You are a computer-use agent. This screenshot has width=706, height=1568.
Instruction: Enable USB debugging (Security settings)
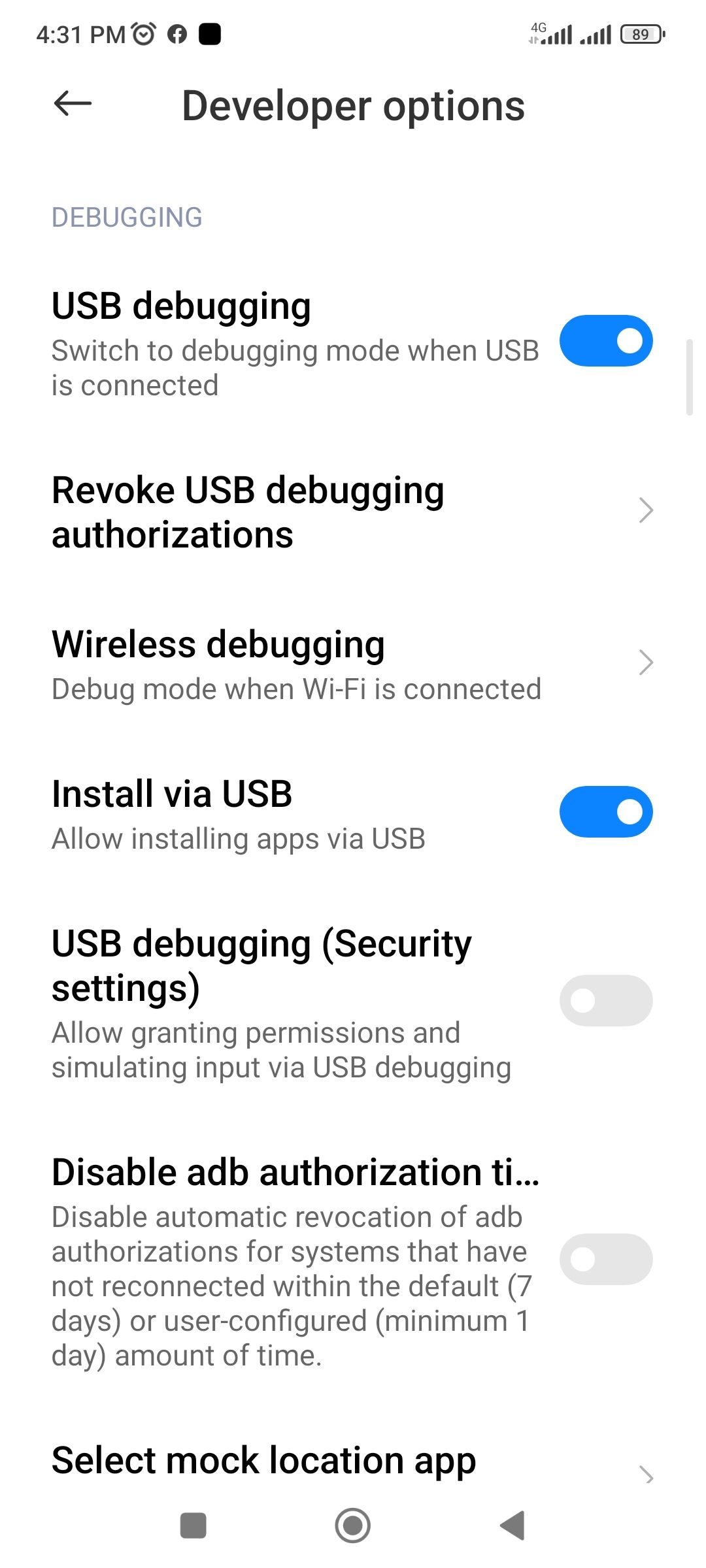pos(605,1000)
